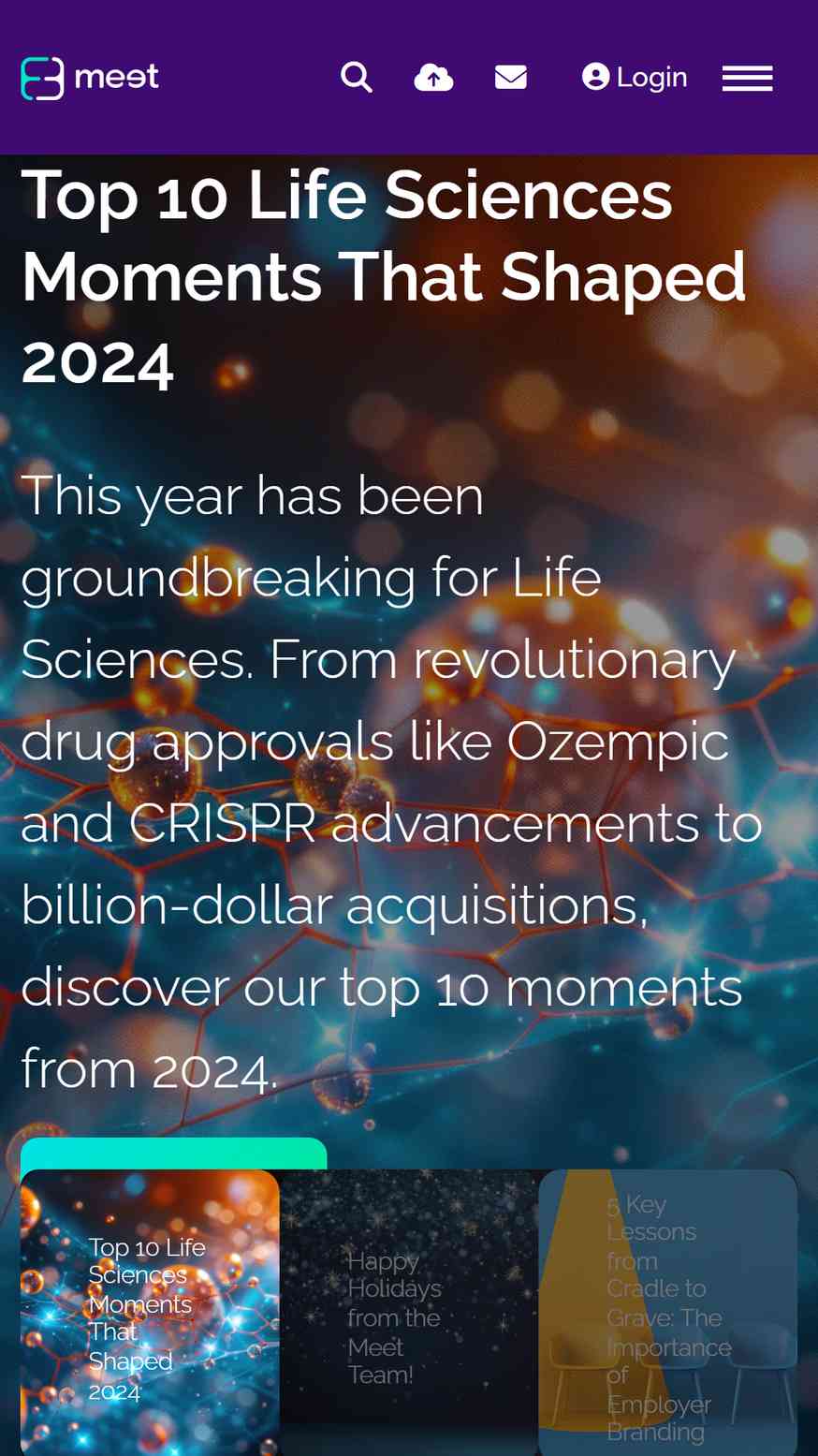Open the hamburger menu

click(748, 78)
